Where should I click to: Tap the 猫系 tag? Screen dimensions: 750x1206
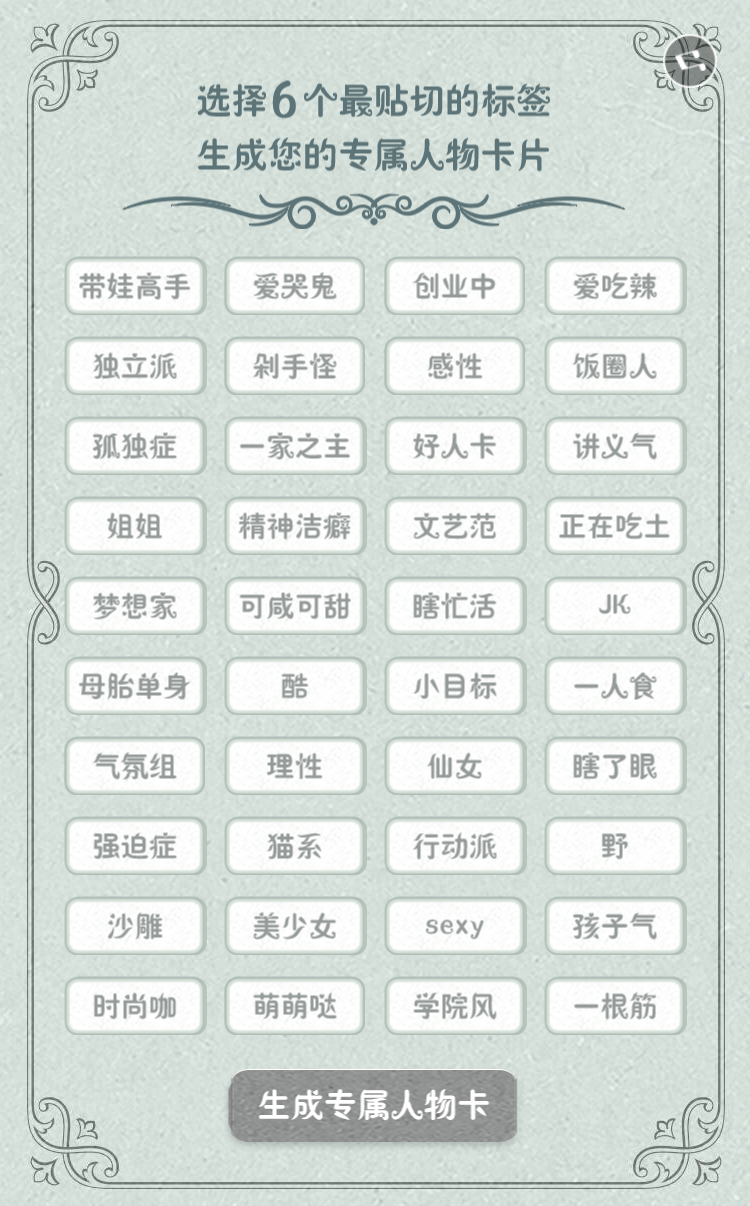click(295, 846)
